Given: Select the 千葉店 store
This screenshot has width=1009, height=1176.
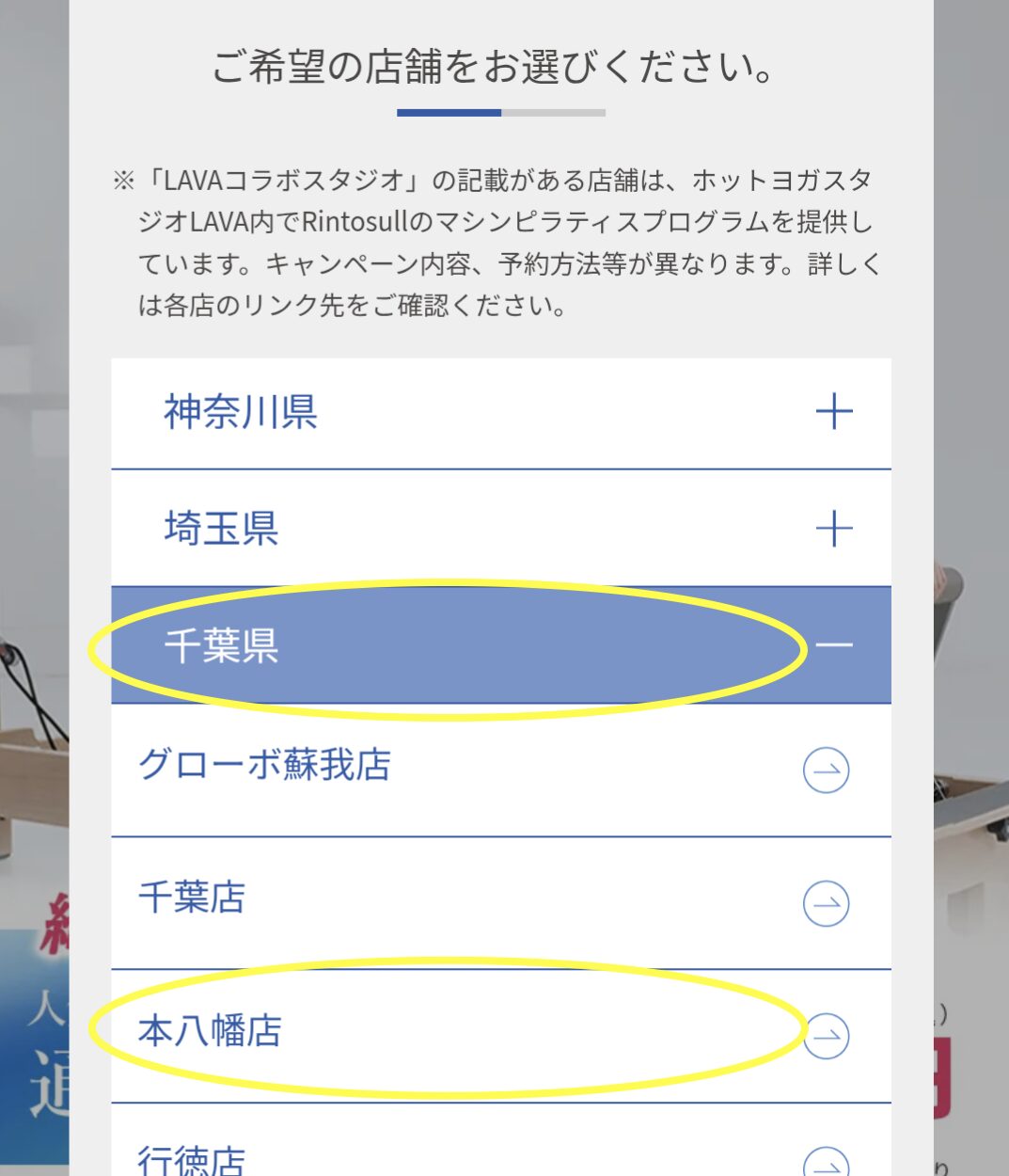Looking at the screenshot, I should tap(500, 901).
